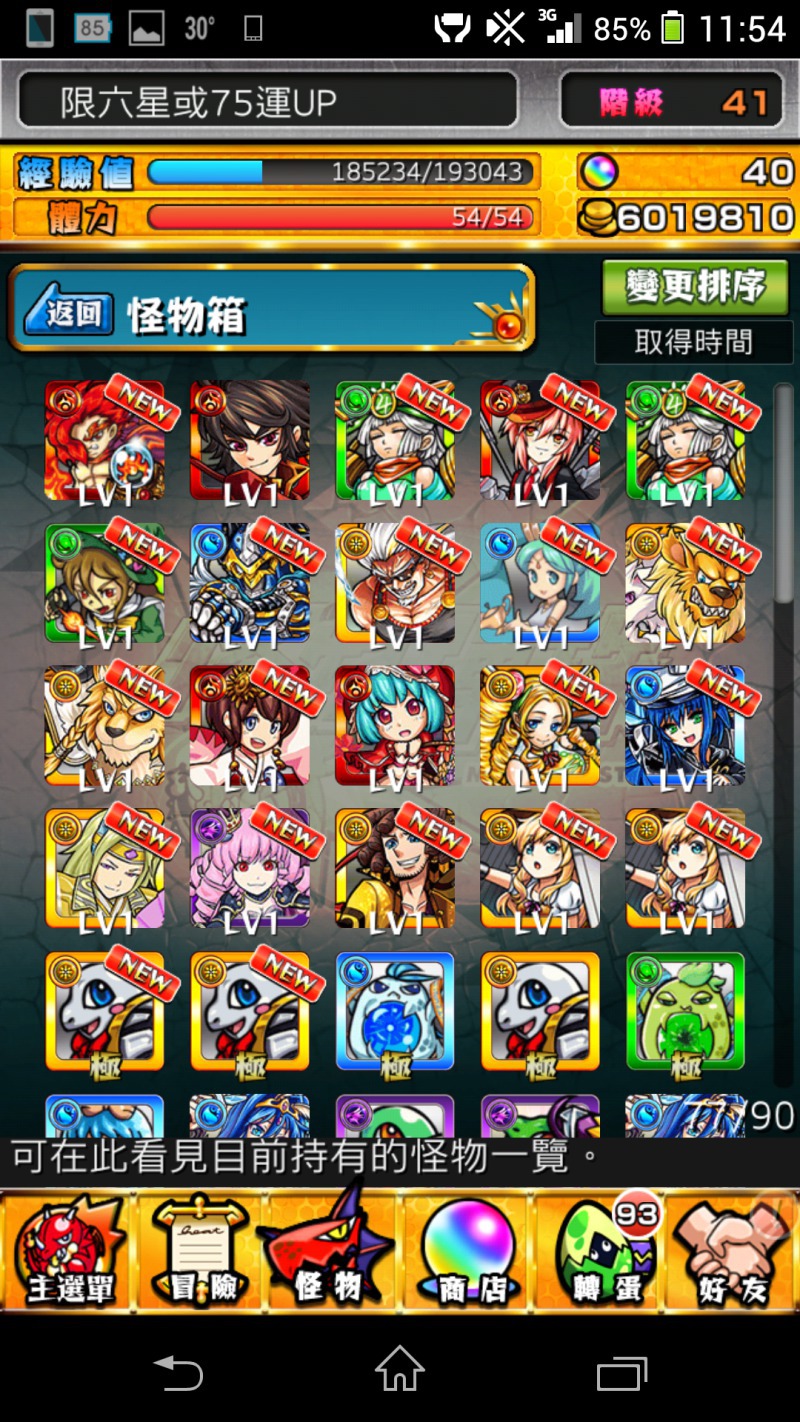Choose the green slime 極 monster
Viewport: 800px width, 1422px height.
(686, 1011)
